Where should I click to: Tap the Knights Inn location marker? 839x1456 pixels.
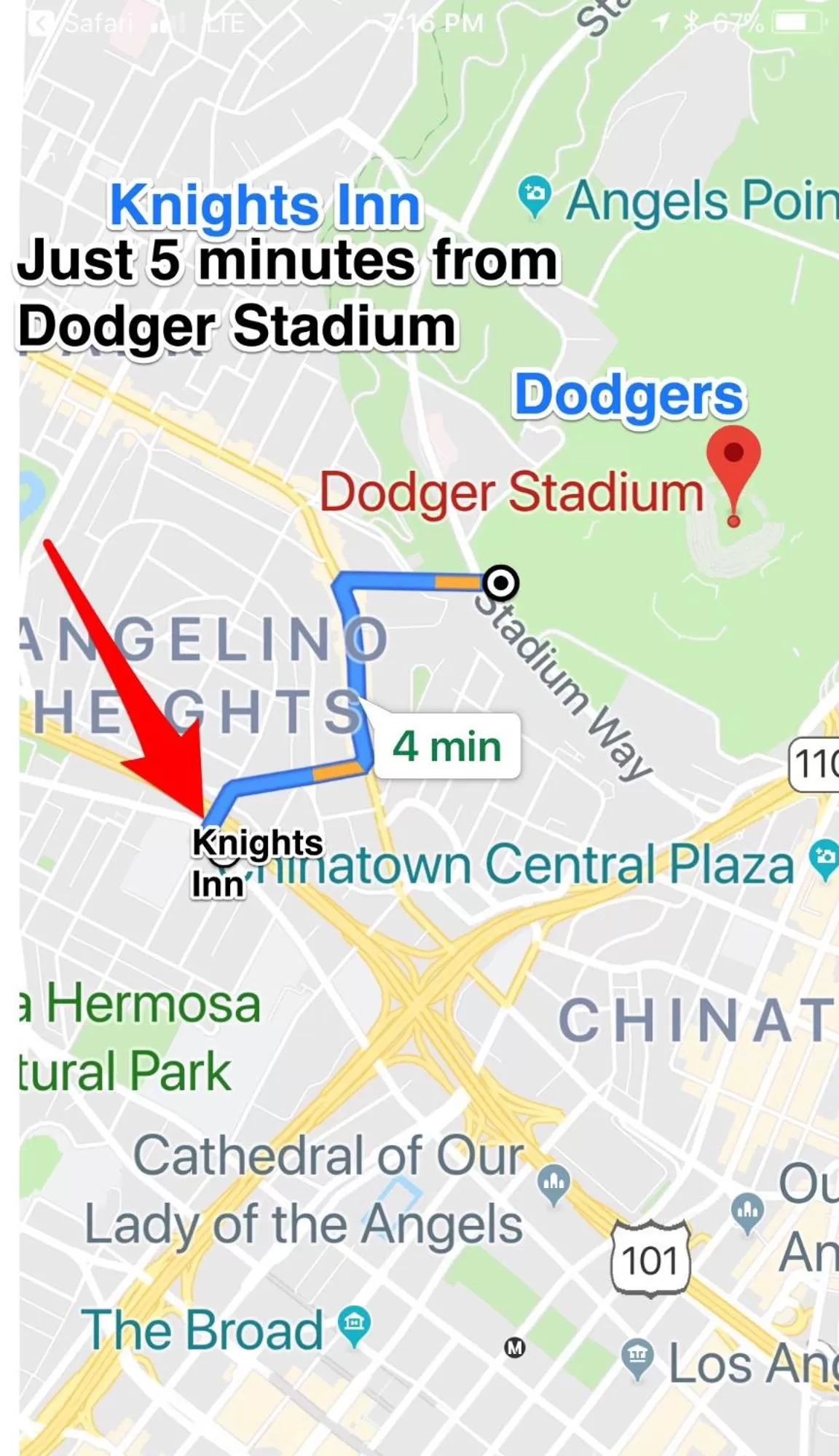coord(223,860)
